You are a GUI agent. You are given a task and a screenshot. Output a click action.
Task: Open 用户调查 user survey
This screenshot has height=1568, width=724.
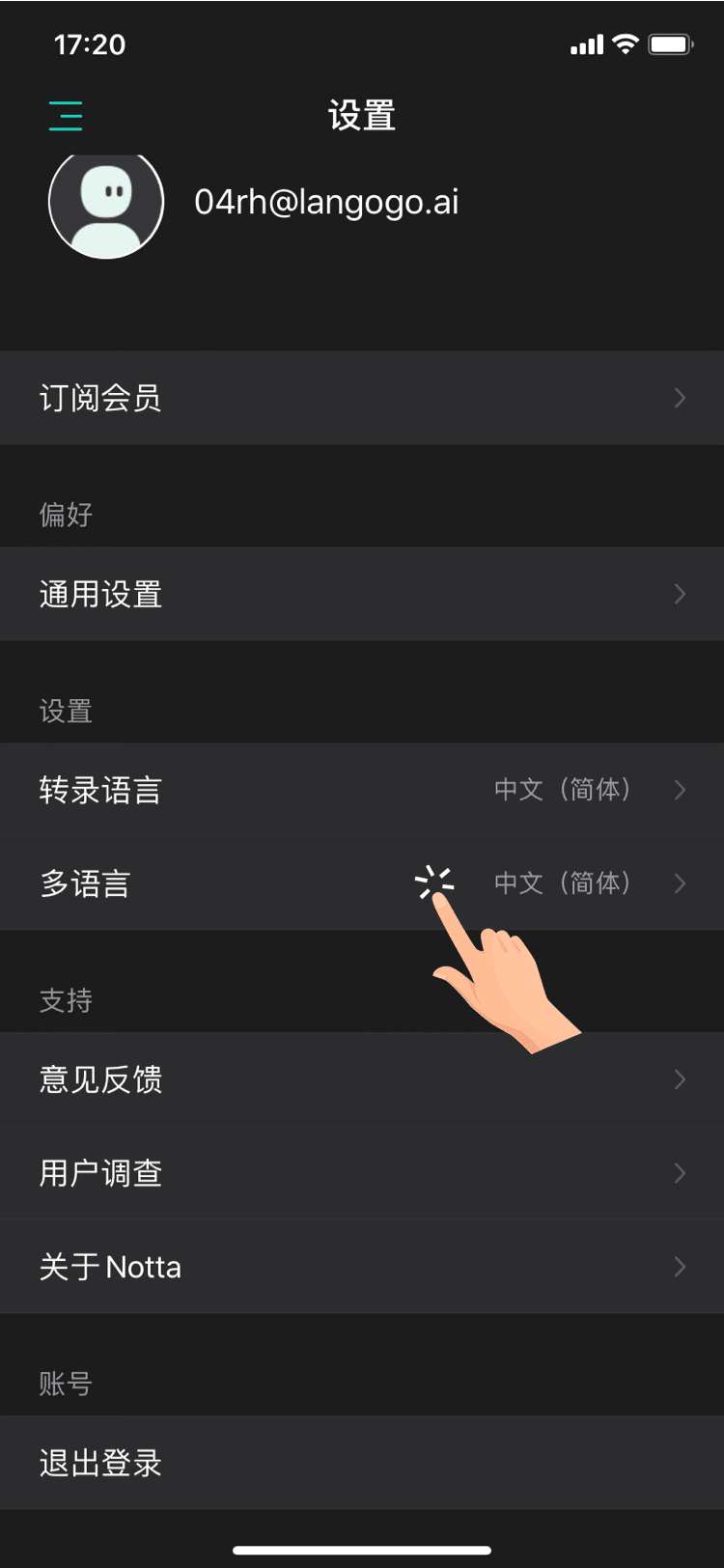362,1172
